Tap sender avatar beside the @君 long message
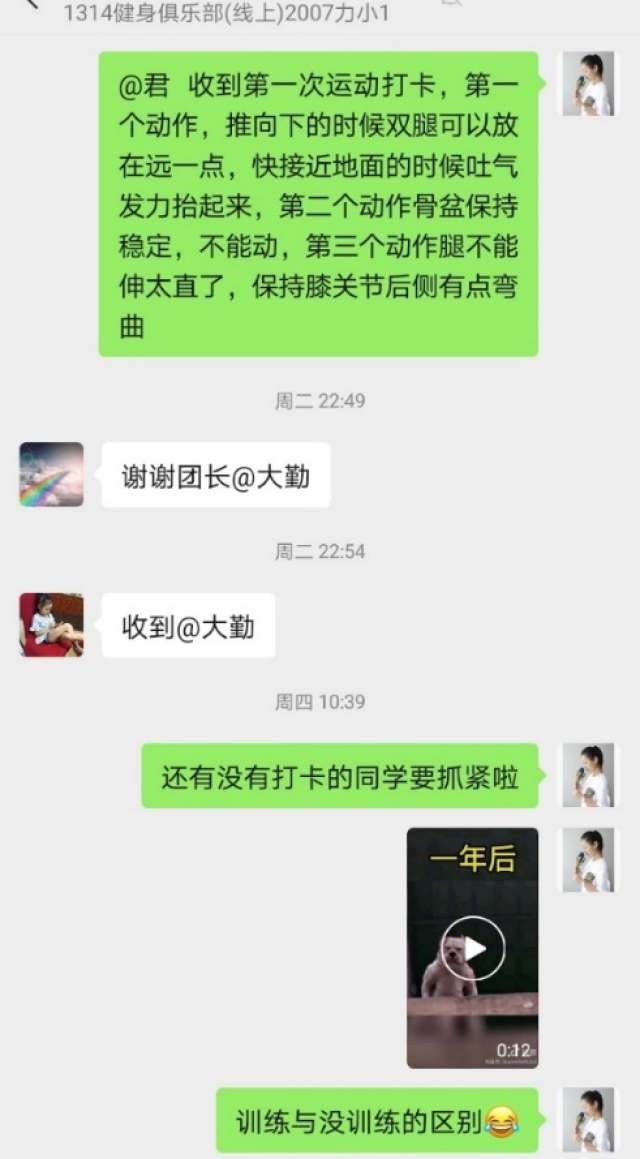This screenshot has width=640, height=1159. click(588, 84)
